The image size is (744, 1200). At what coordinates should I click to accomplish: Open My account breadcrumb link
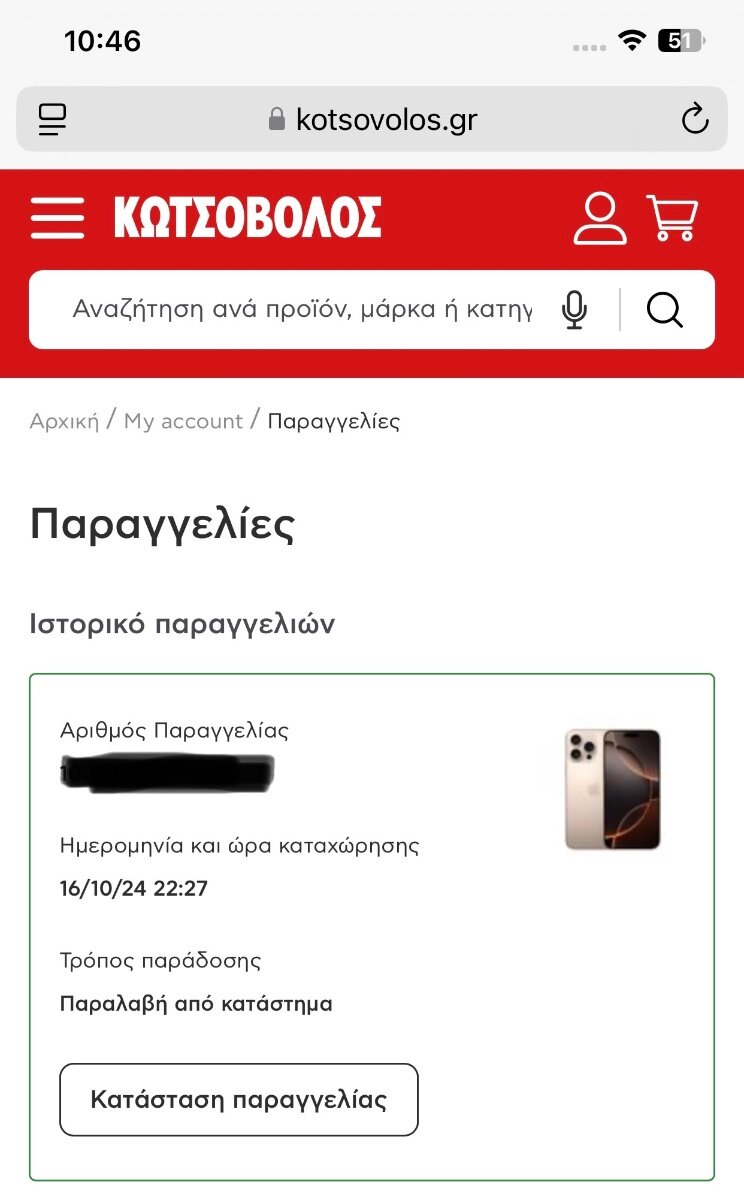[183, 421]
